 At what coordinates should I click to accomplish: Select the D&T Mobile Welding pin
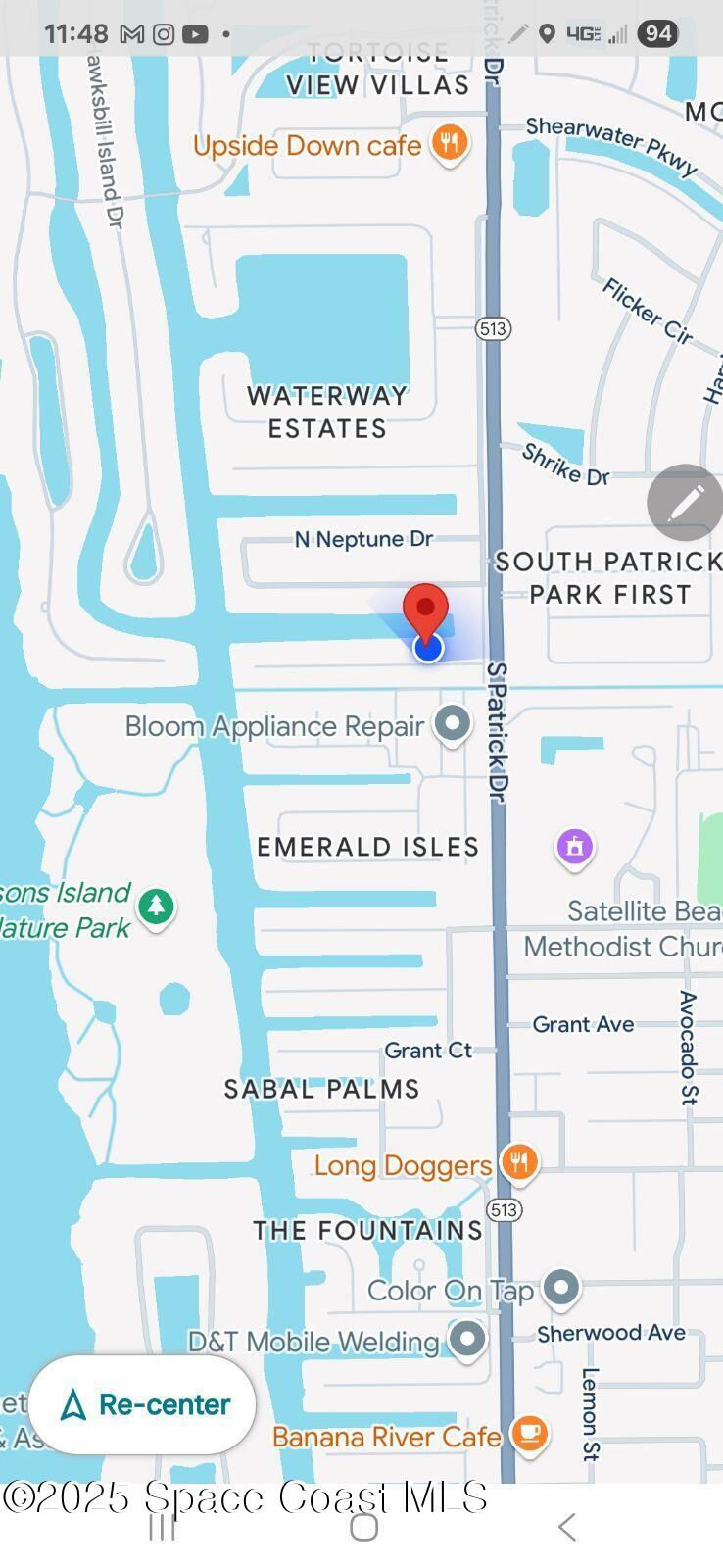click(x=467, y=1339)
